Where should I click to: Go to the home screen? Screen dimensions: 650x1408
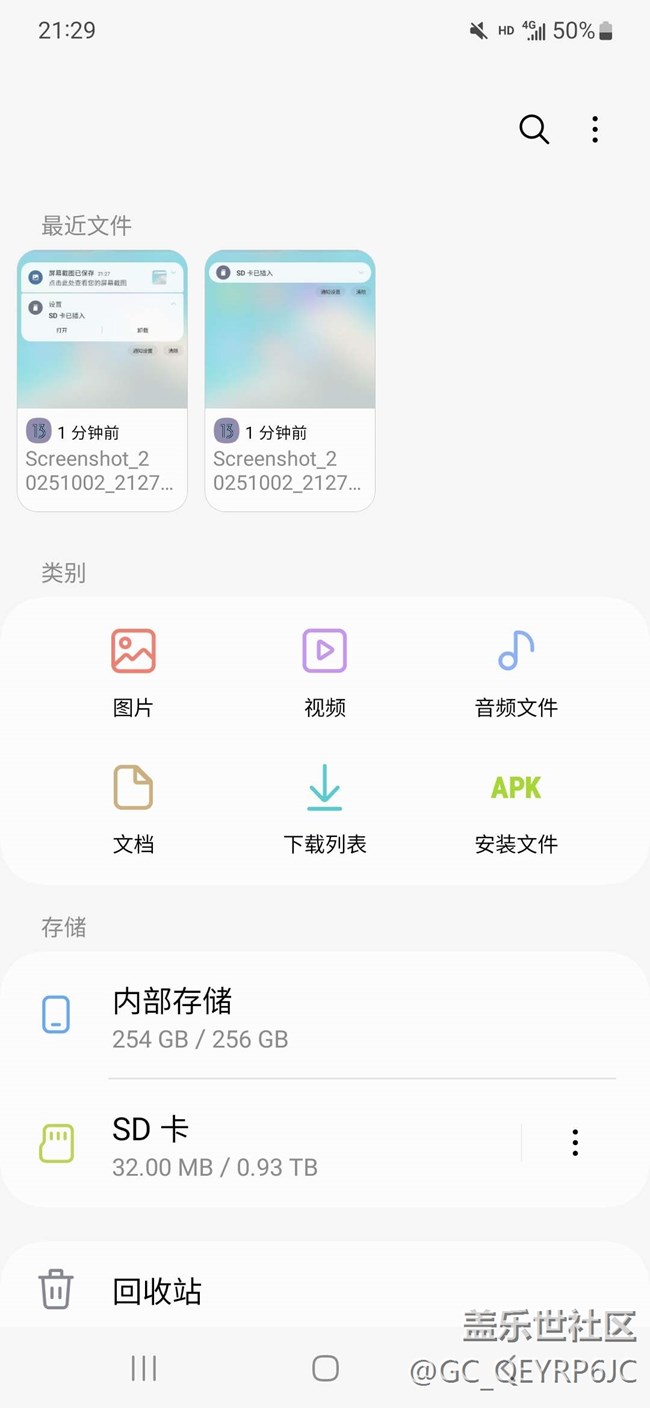pyautogui.click(x=325, y=1368)
